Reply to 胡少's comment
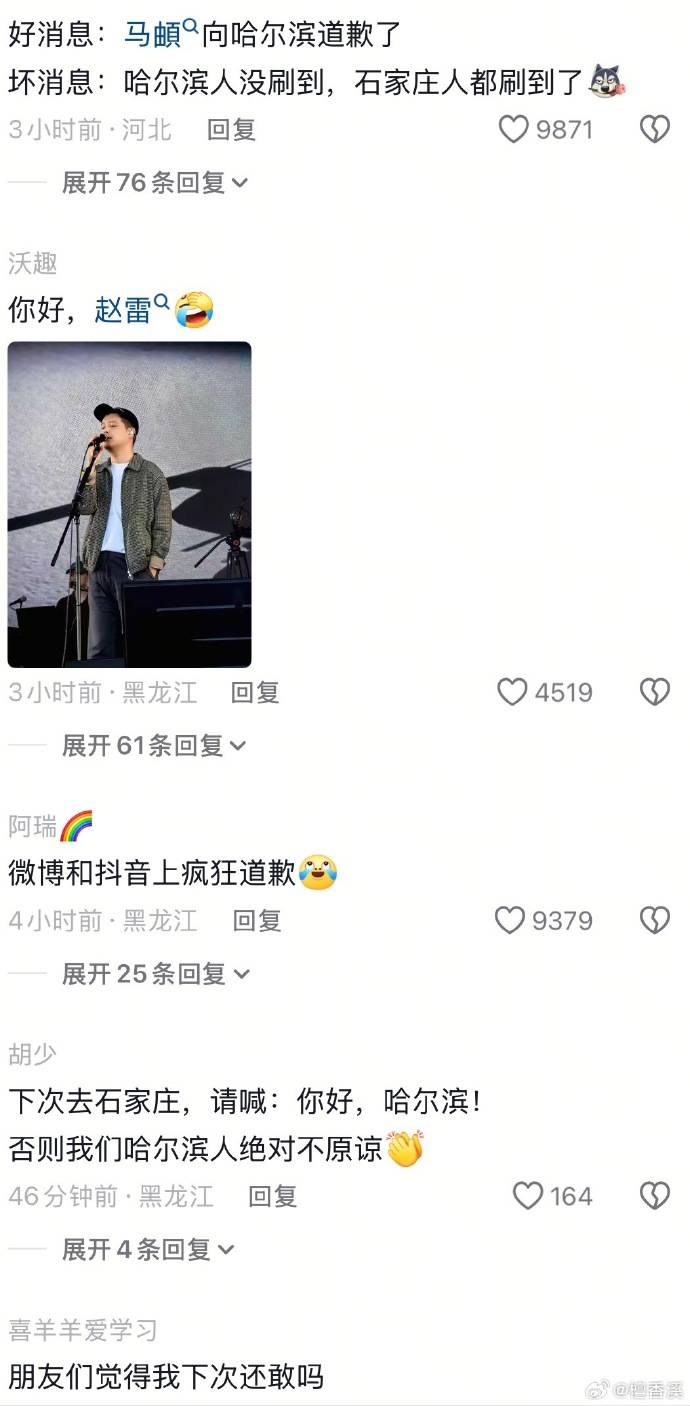The image size is (690, 1406). coord(273,1196)
